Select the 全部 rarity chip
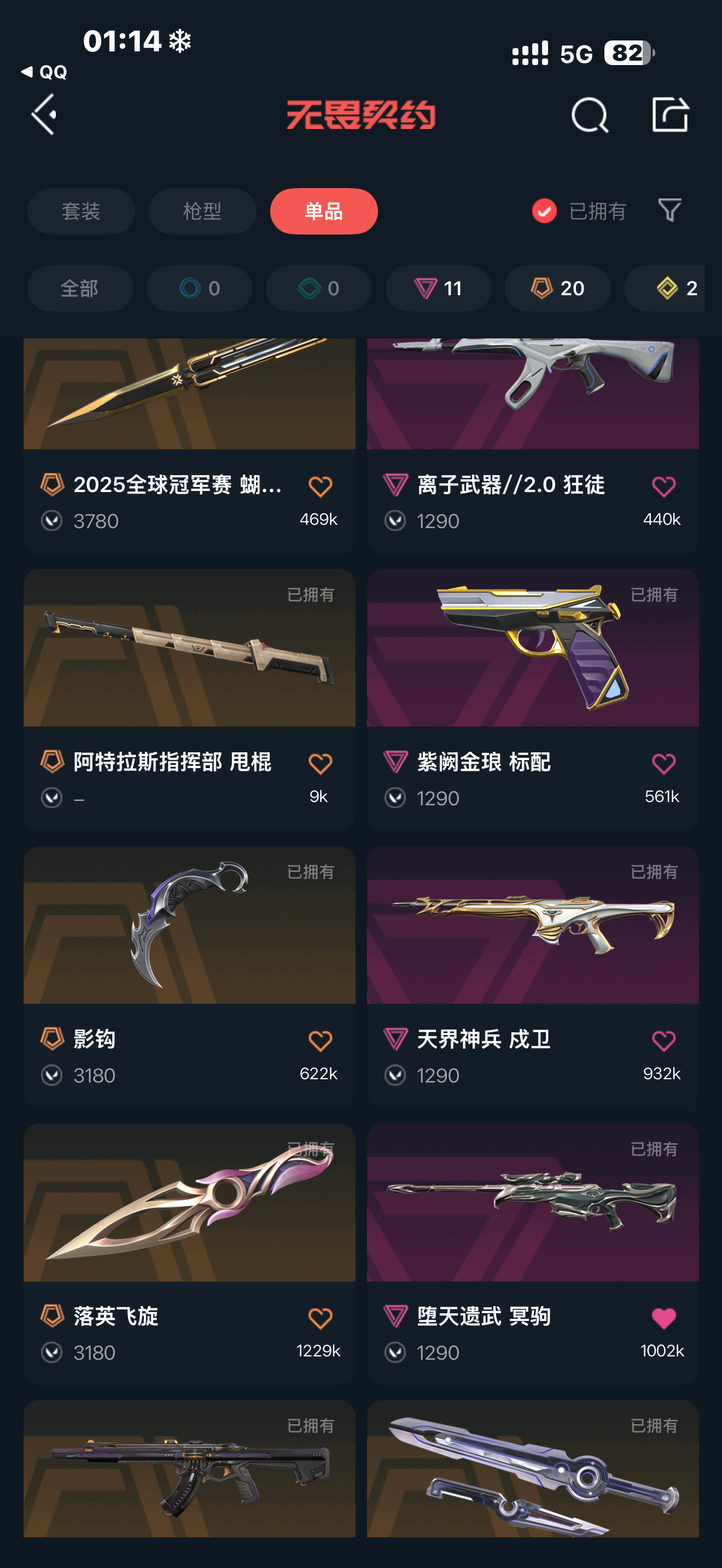Image resolution: width=722 pixels, height=1568 pixels. [x=80, y=288]
